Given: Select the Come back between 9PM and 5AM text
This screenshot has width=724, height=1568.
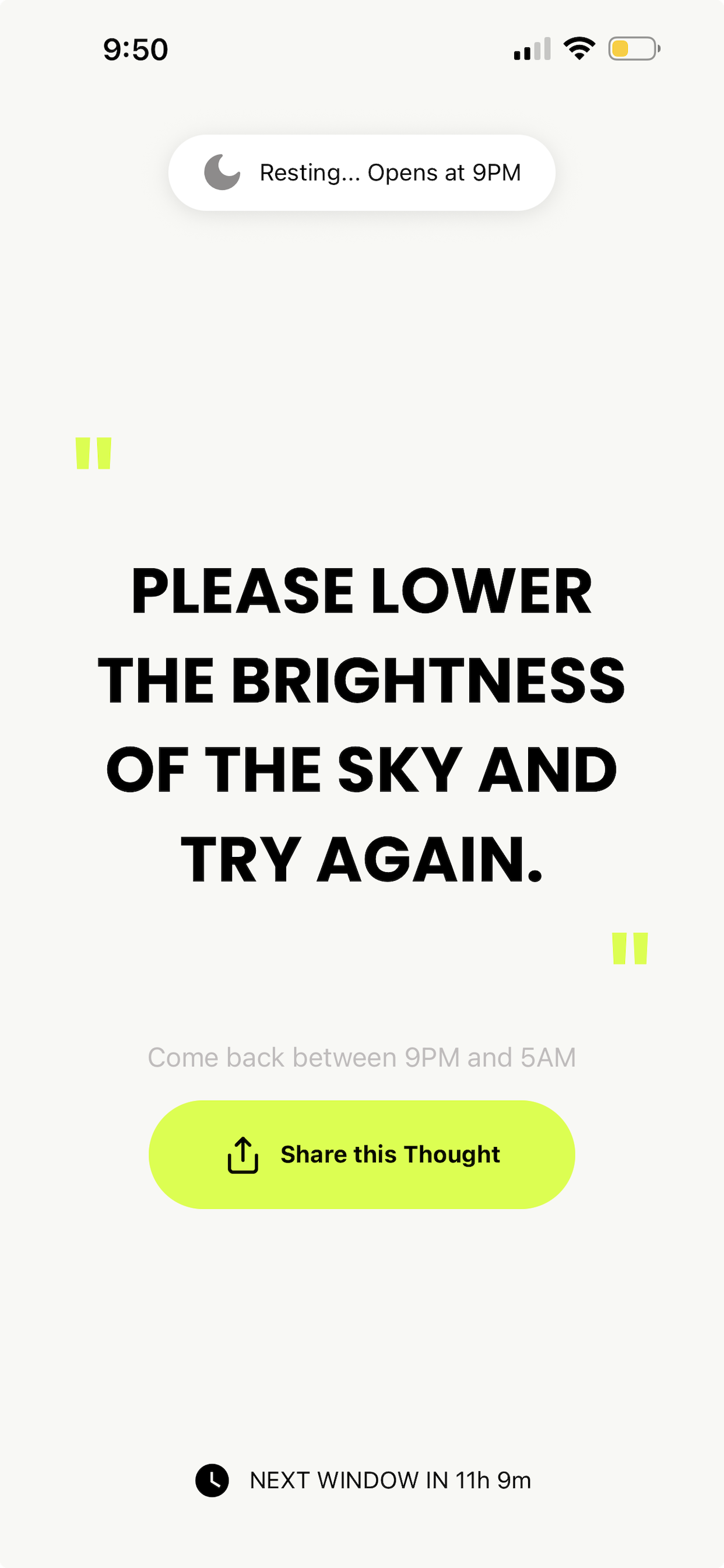Looking at the screenshot, I should [x=361, y=1056].
